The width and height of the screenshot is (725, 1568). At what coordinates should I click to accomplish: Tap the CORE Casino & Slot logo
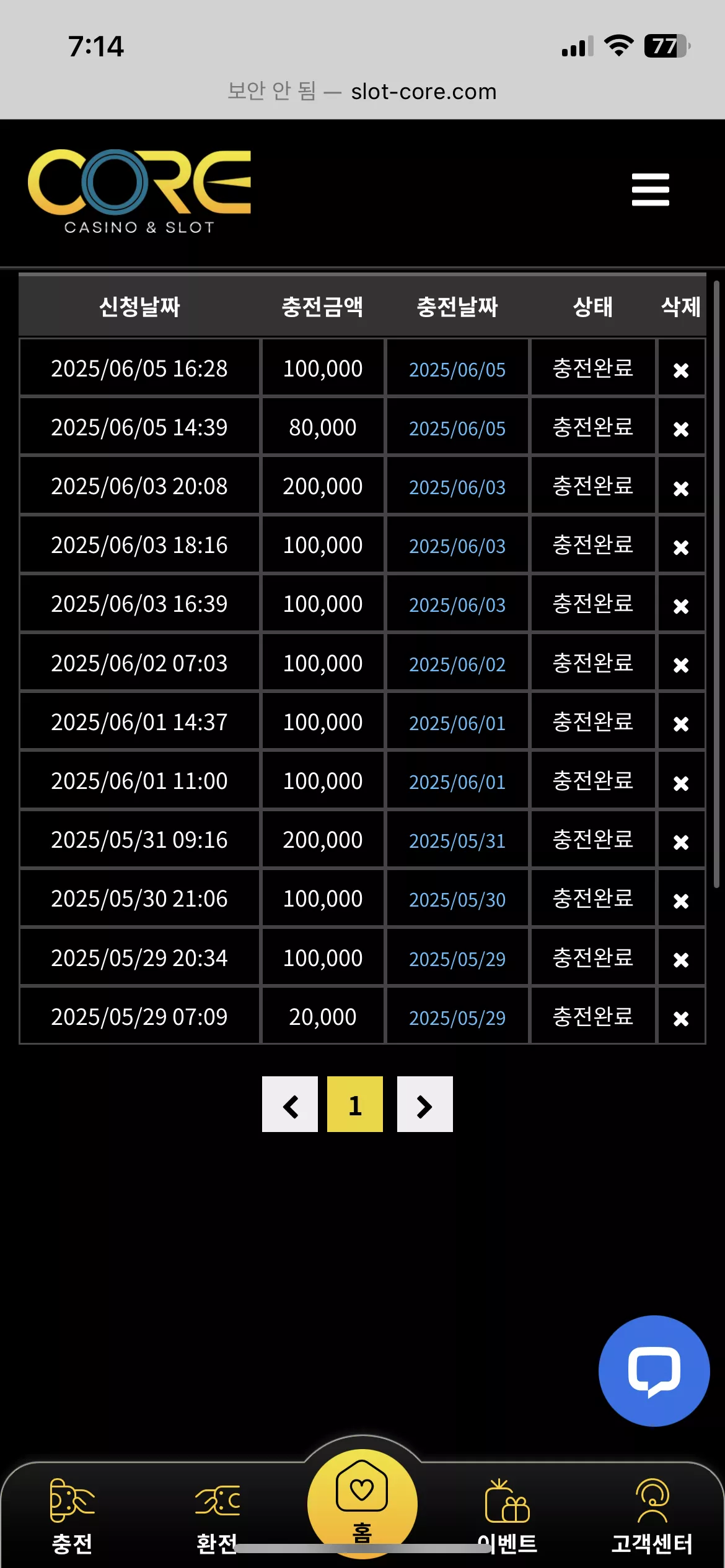(139, 191)
